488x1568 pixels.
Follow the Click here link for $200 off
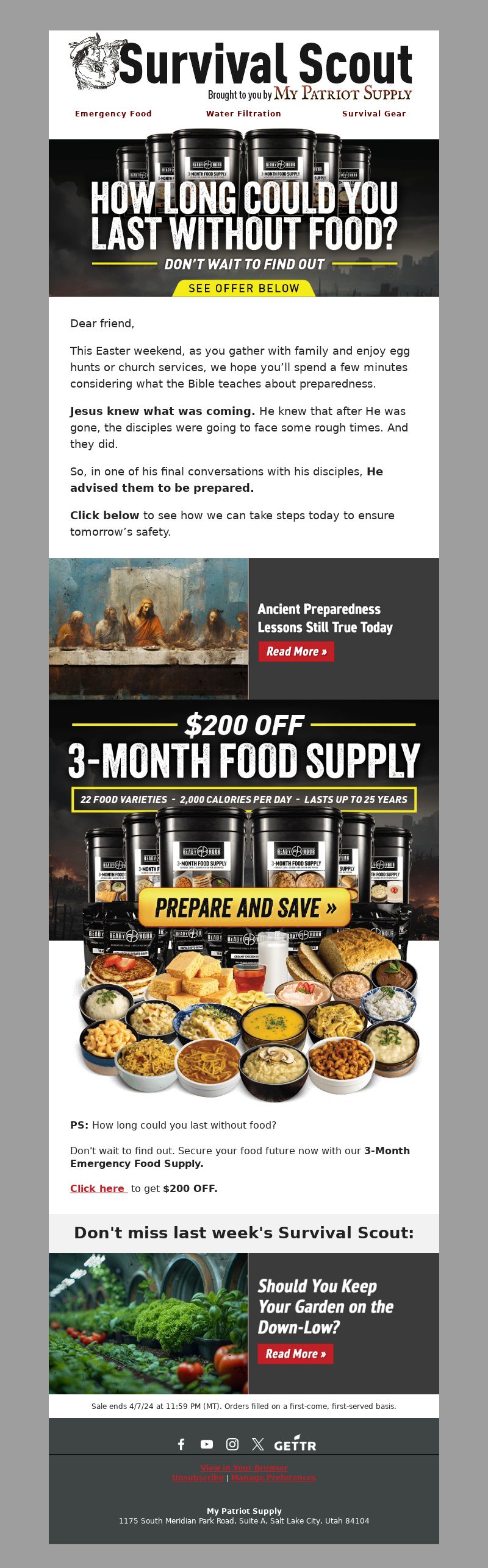(x=98, y=1188)
